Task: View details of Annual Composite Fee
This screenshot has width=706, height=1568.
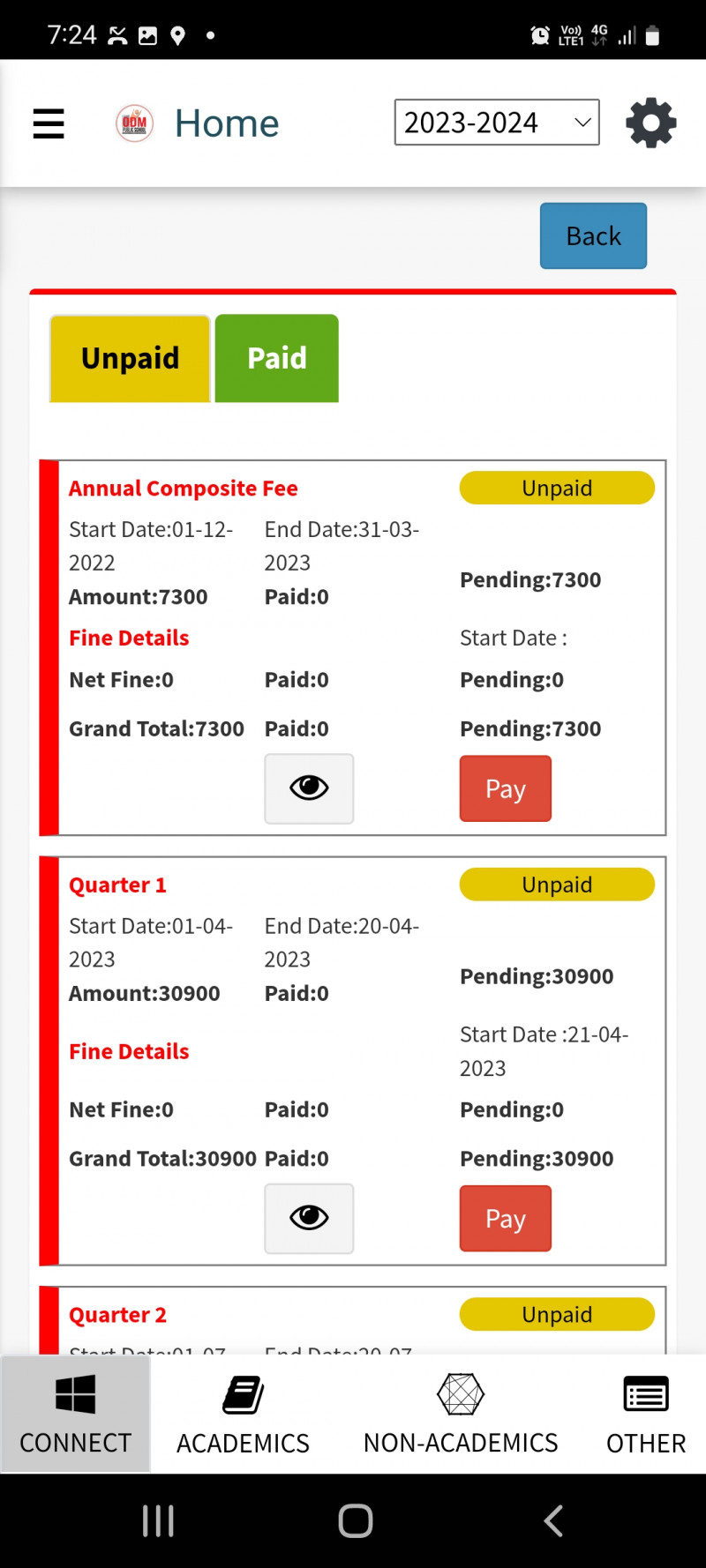Action: 309,788
